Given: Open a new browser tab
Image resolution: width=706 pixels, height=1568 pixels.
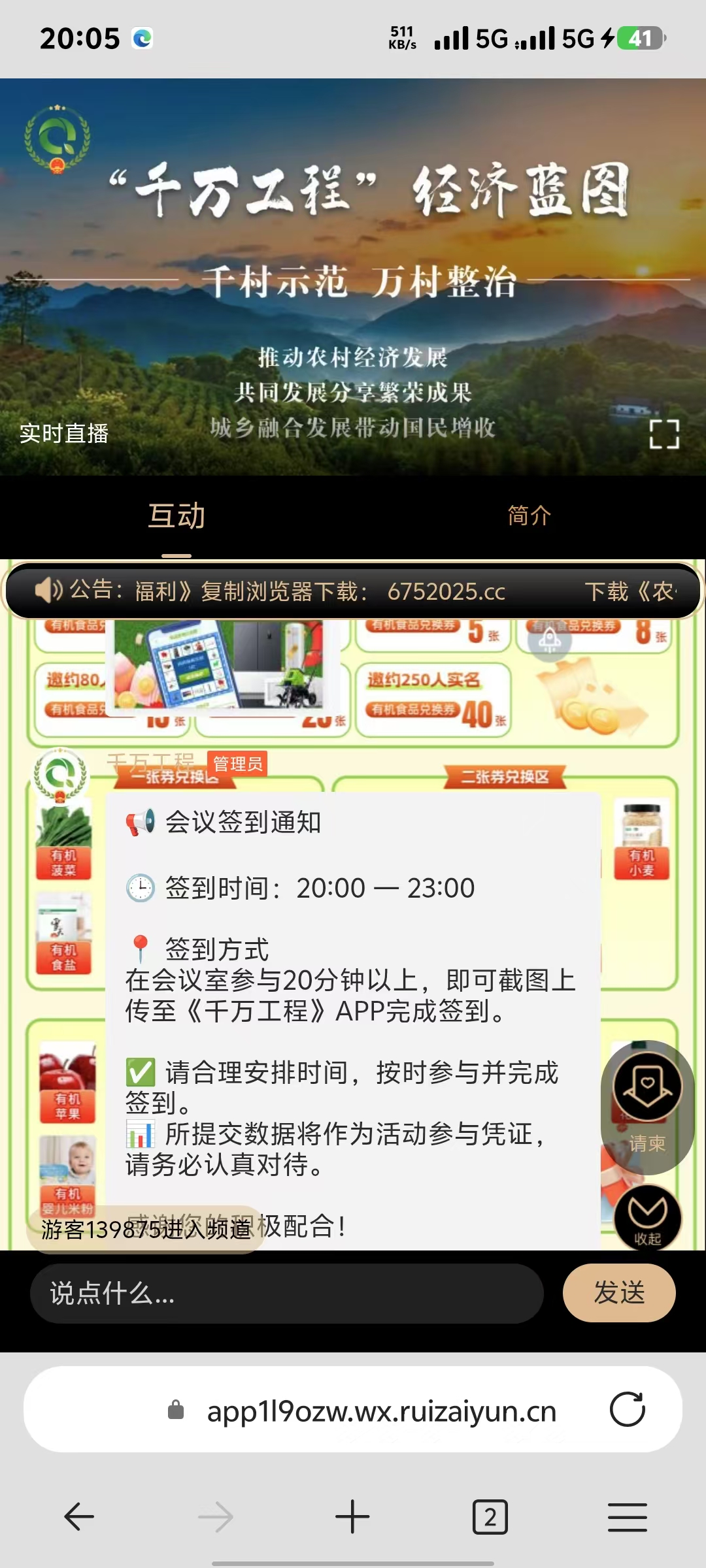Looking at the screenshot, I should pos(352,1516).
